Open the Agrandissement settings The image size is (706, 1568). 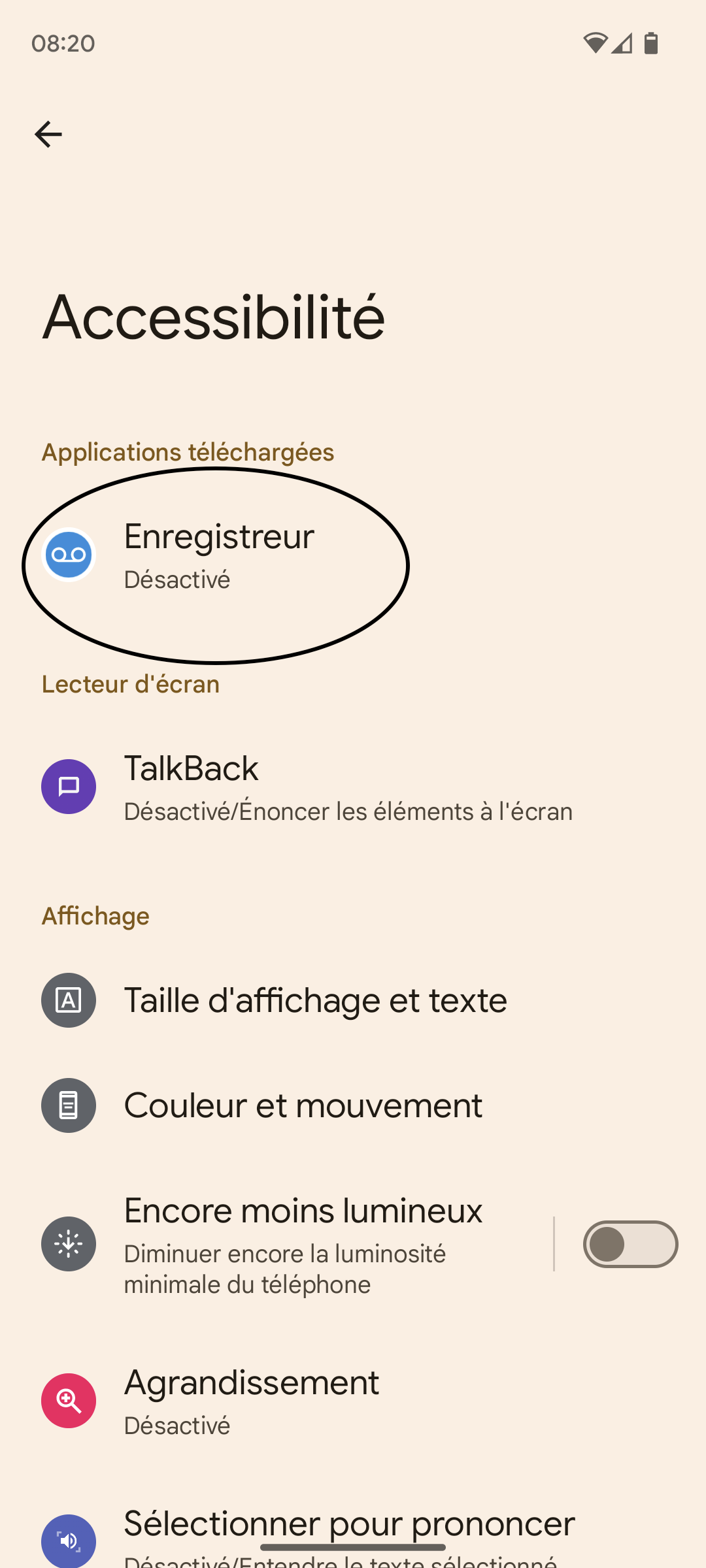coord(353,1401)
